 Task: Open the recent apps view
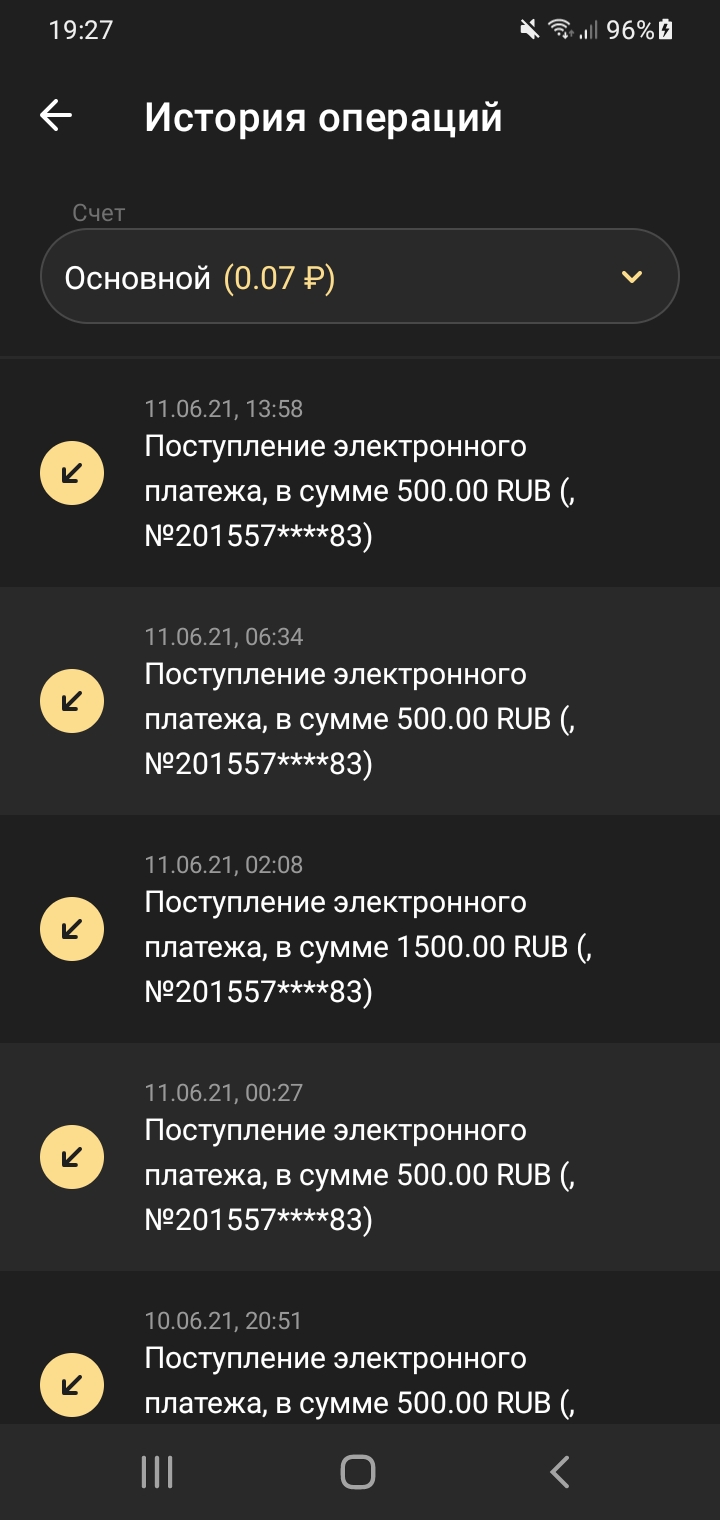tap(157, 1472)
